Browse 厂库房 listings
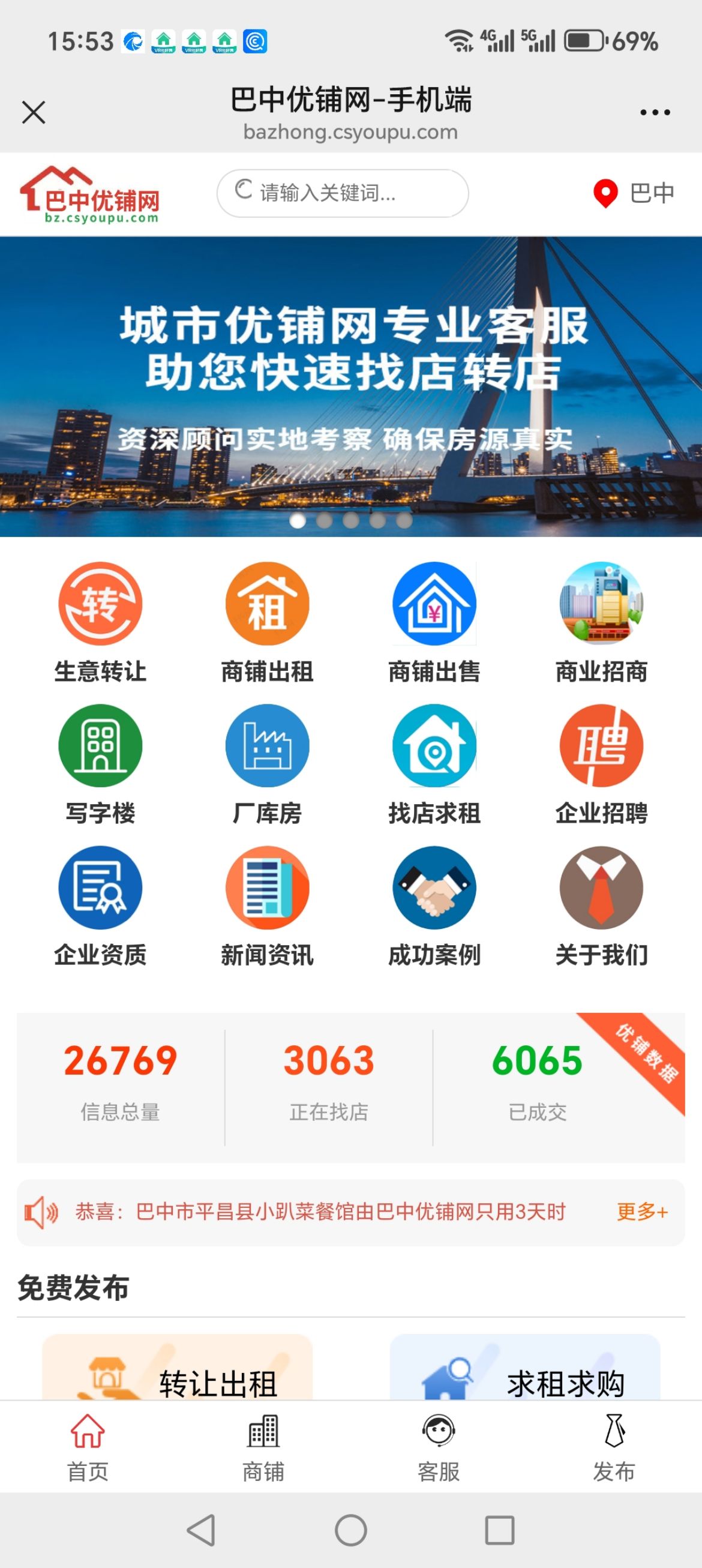This screenshot has width=702, height=1568. (x=267, y=763)
